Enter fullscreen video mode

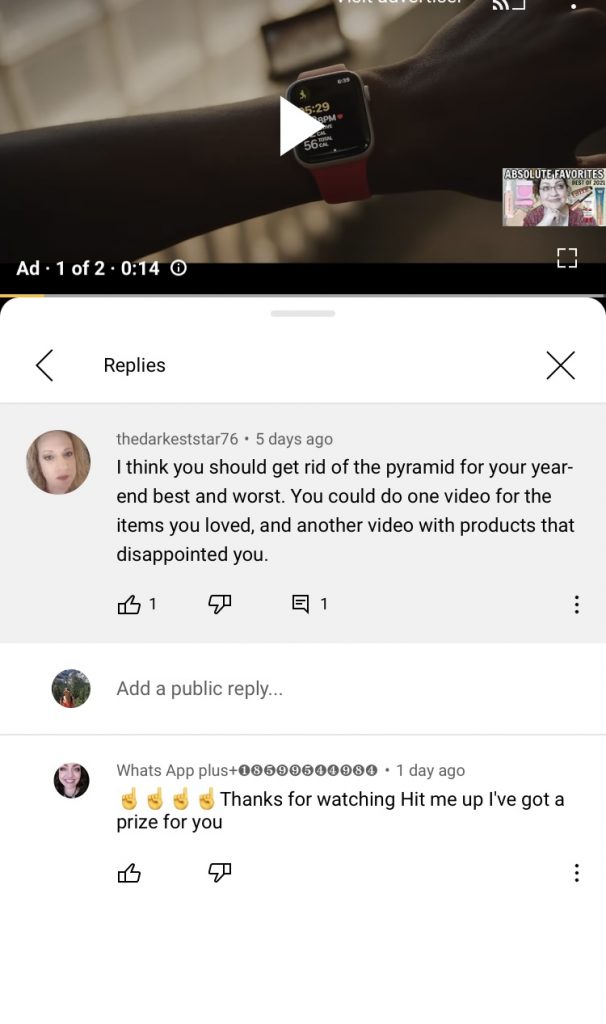pos(567,258)
